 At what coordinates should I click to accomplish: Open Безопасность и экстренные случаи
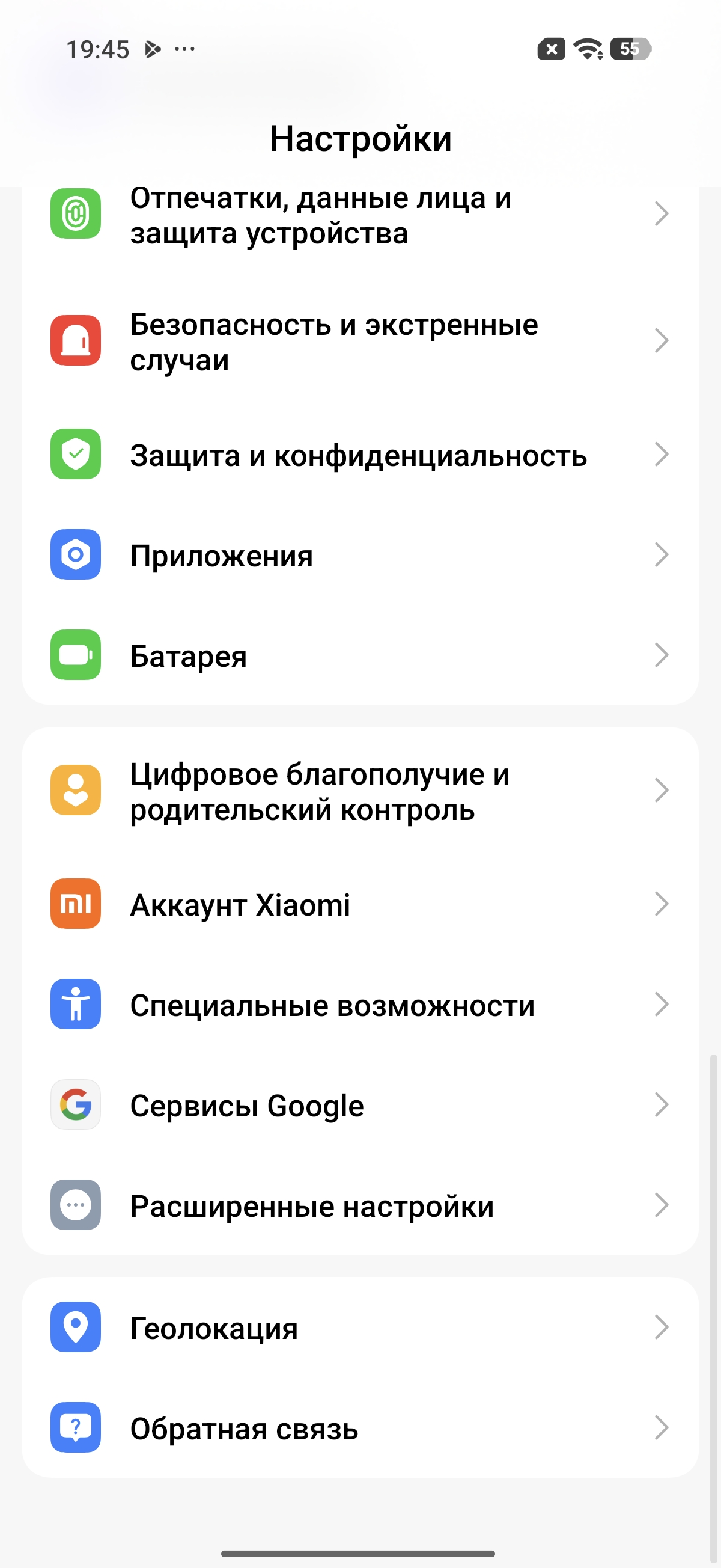coord(360,341)
